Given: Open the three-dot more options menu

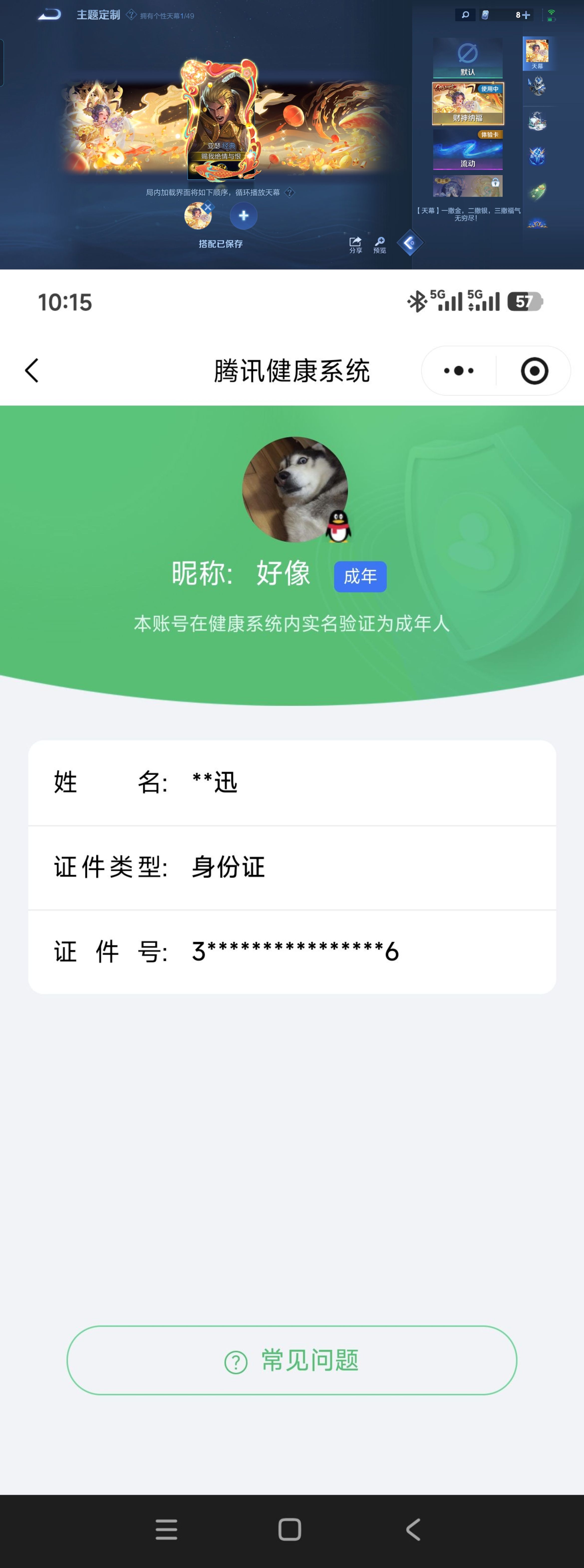Looking at the screenshot, I should [457, 370].
